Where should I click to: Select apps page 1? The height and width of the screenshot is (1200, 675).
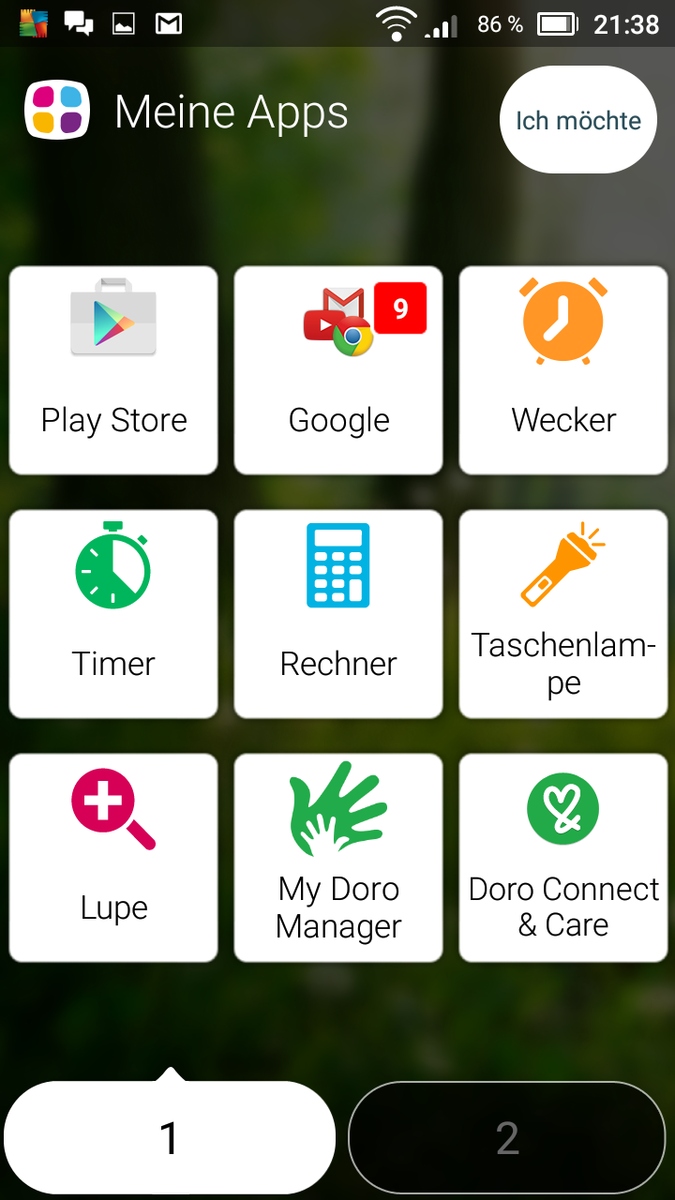[x=169, y=1138]
